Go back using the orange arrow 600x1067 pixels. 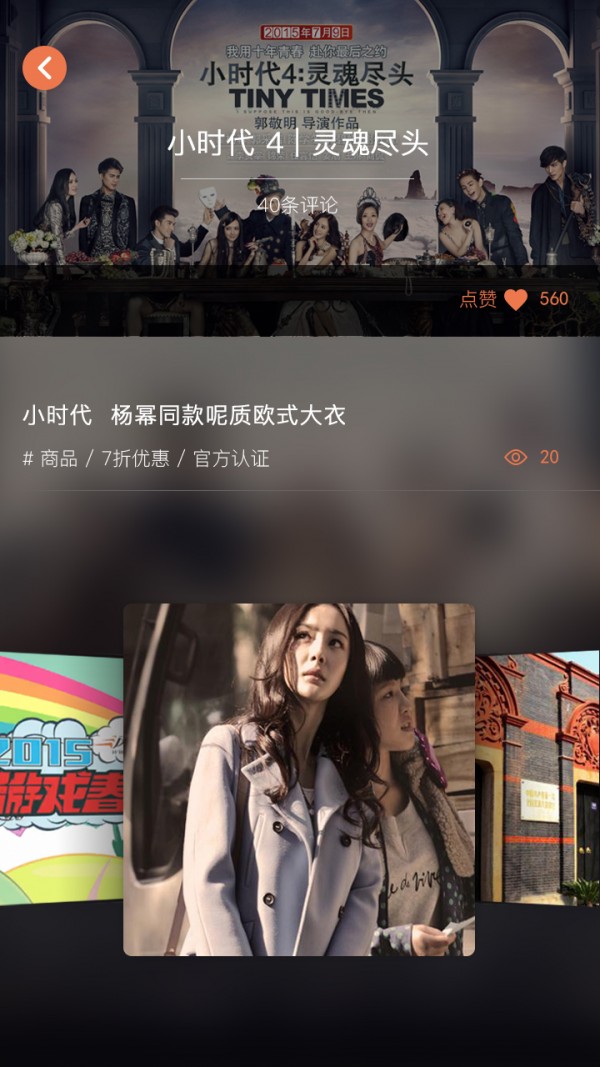pyautogui.click(x=45, y=68)
